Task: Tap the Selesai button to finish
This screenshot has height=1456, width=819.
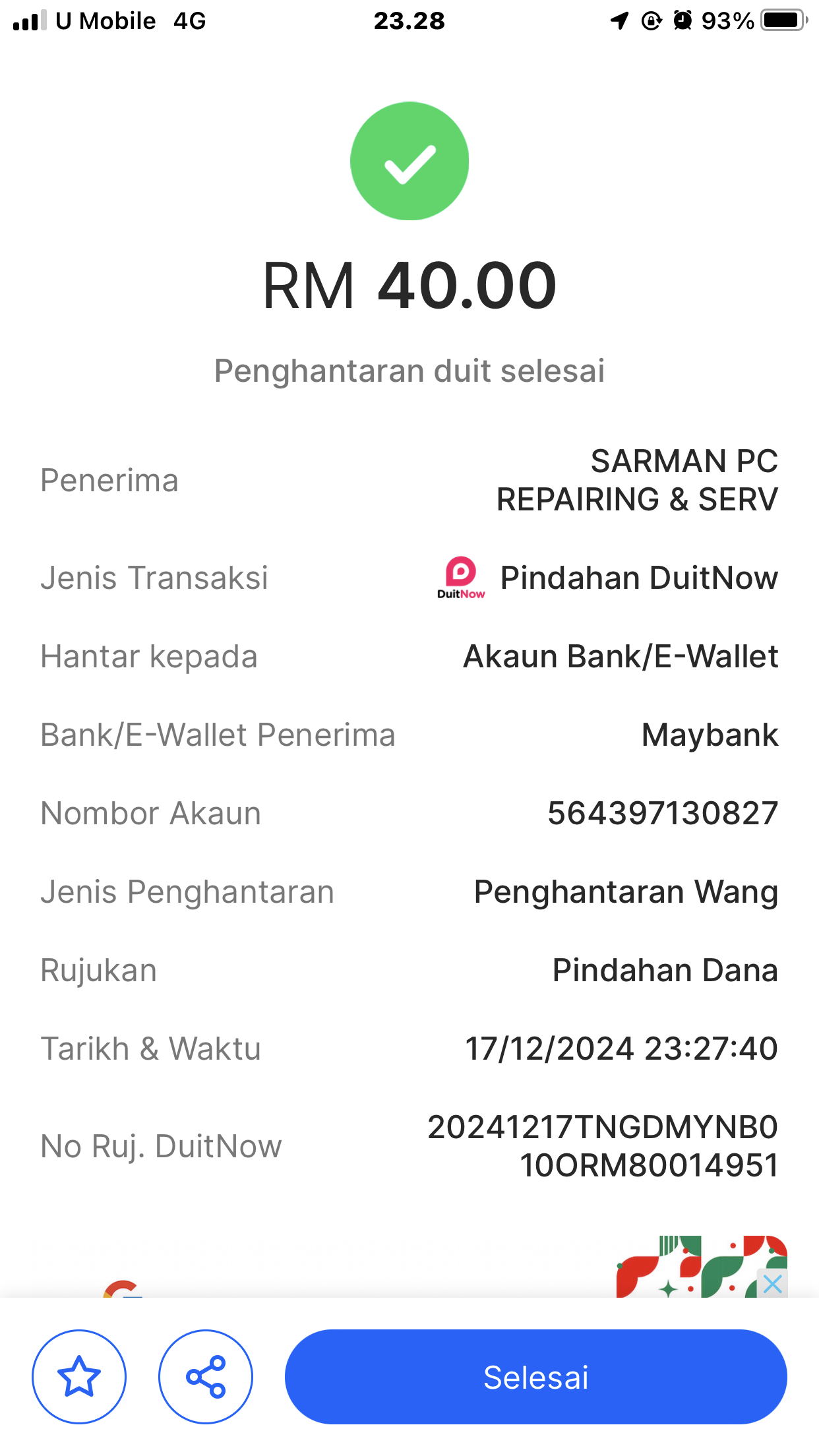Action: point(535,1377)
